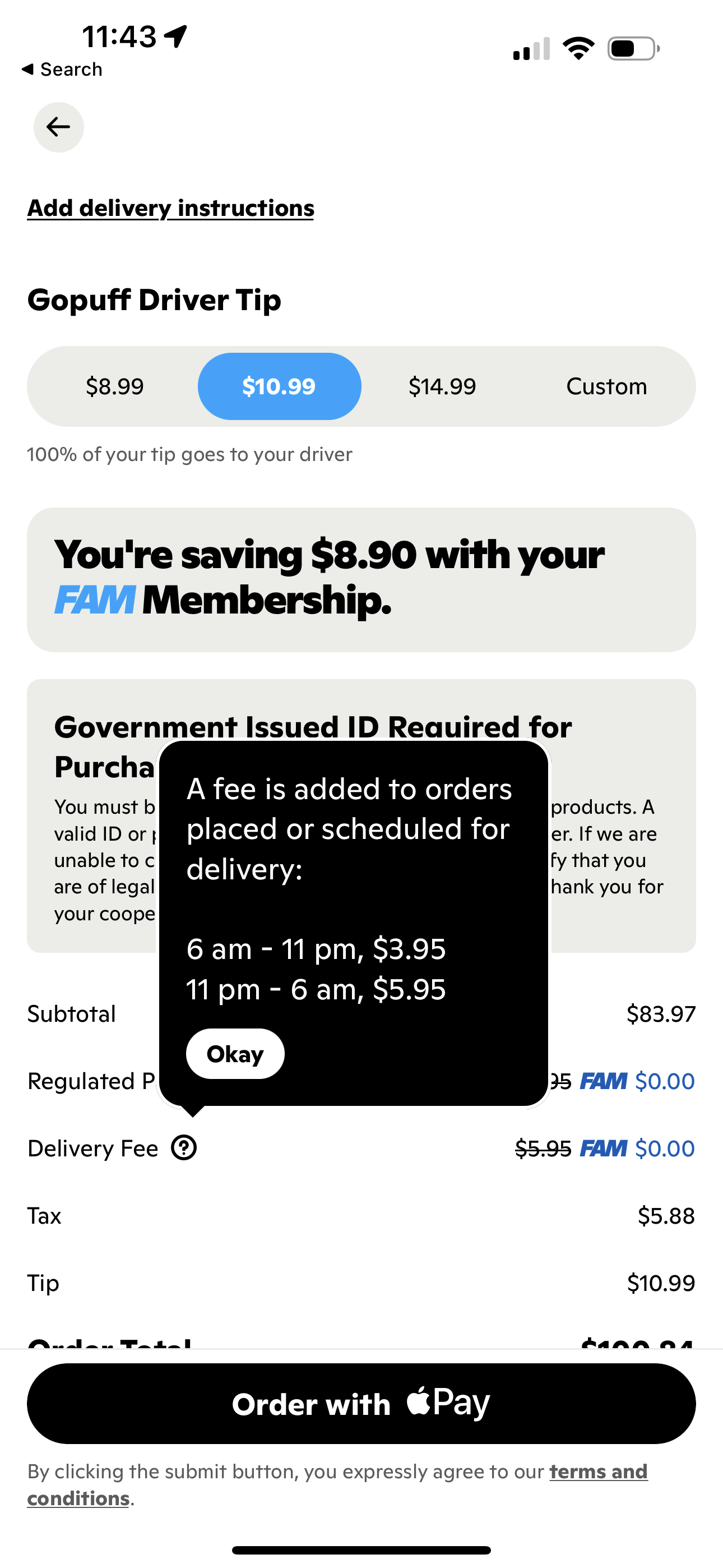Tap the cellular signal bars
The height and width of the screenshot is (1568, 723).
(x=531, y=48)
